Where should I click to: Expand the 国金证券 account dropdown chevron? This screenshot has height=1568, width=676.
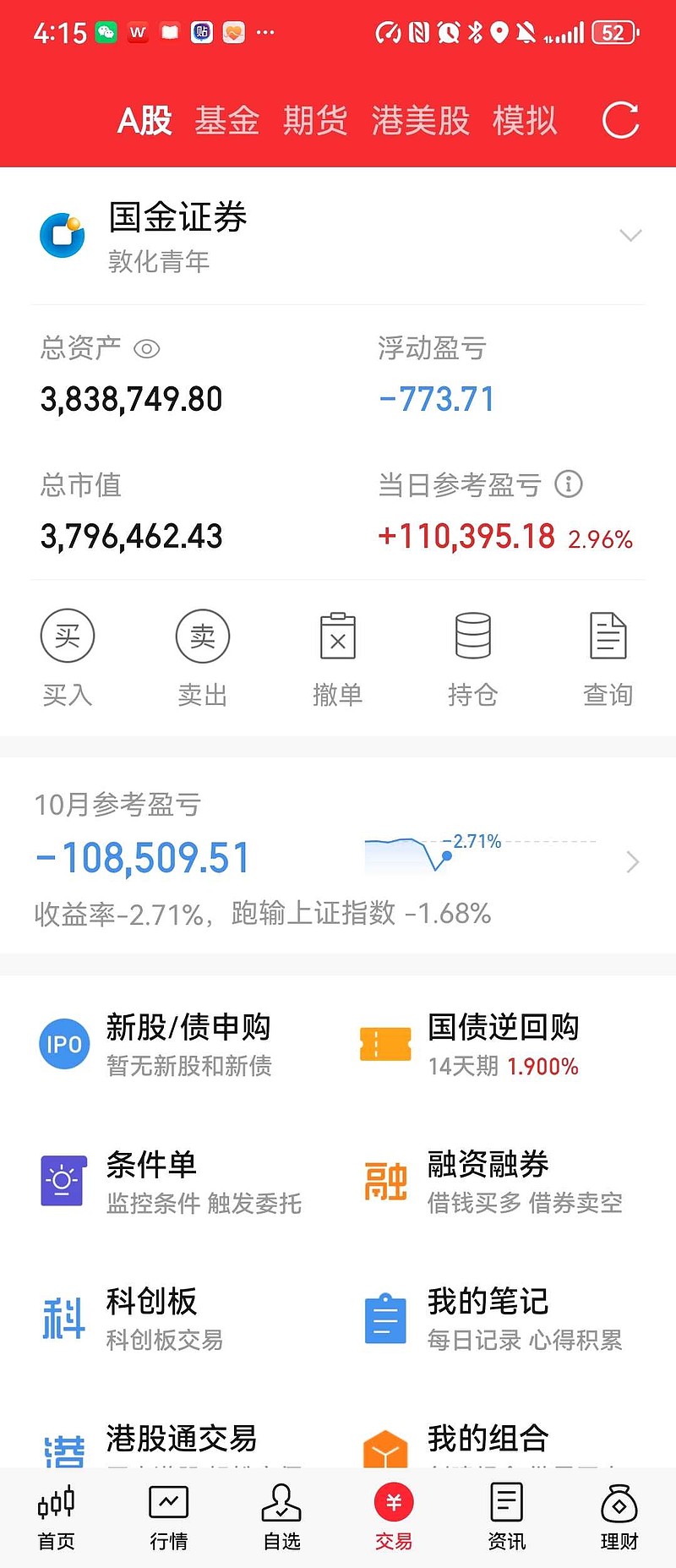click(x=631, y=236)
